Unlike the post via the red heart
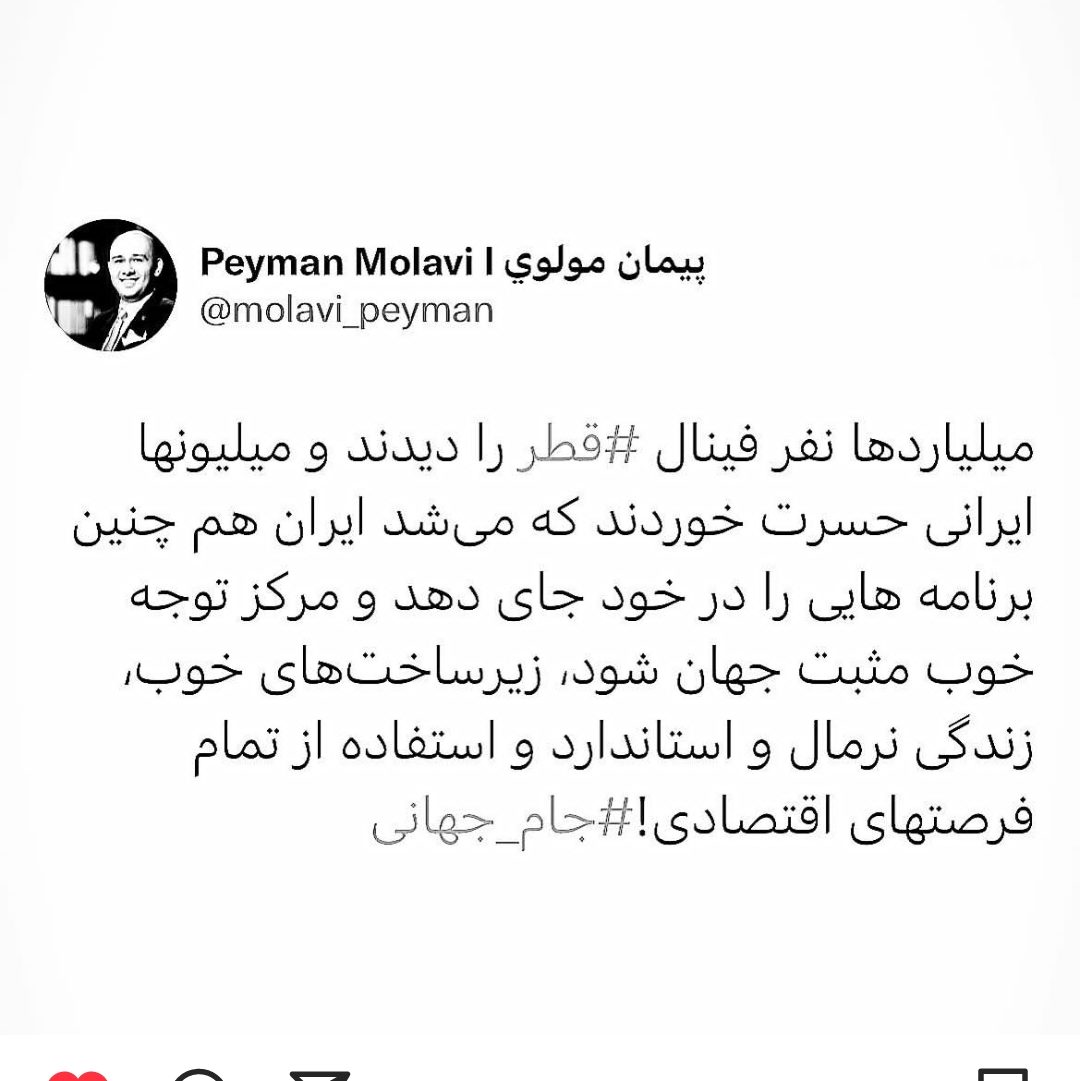Viewport: 1080px width, 1081px height. pyautogui.click(x=78, y=1074)
